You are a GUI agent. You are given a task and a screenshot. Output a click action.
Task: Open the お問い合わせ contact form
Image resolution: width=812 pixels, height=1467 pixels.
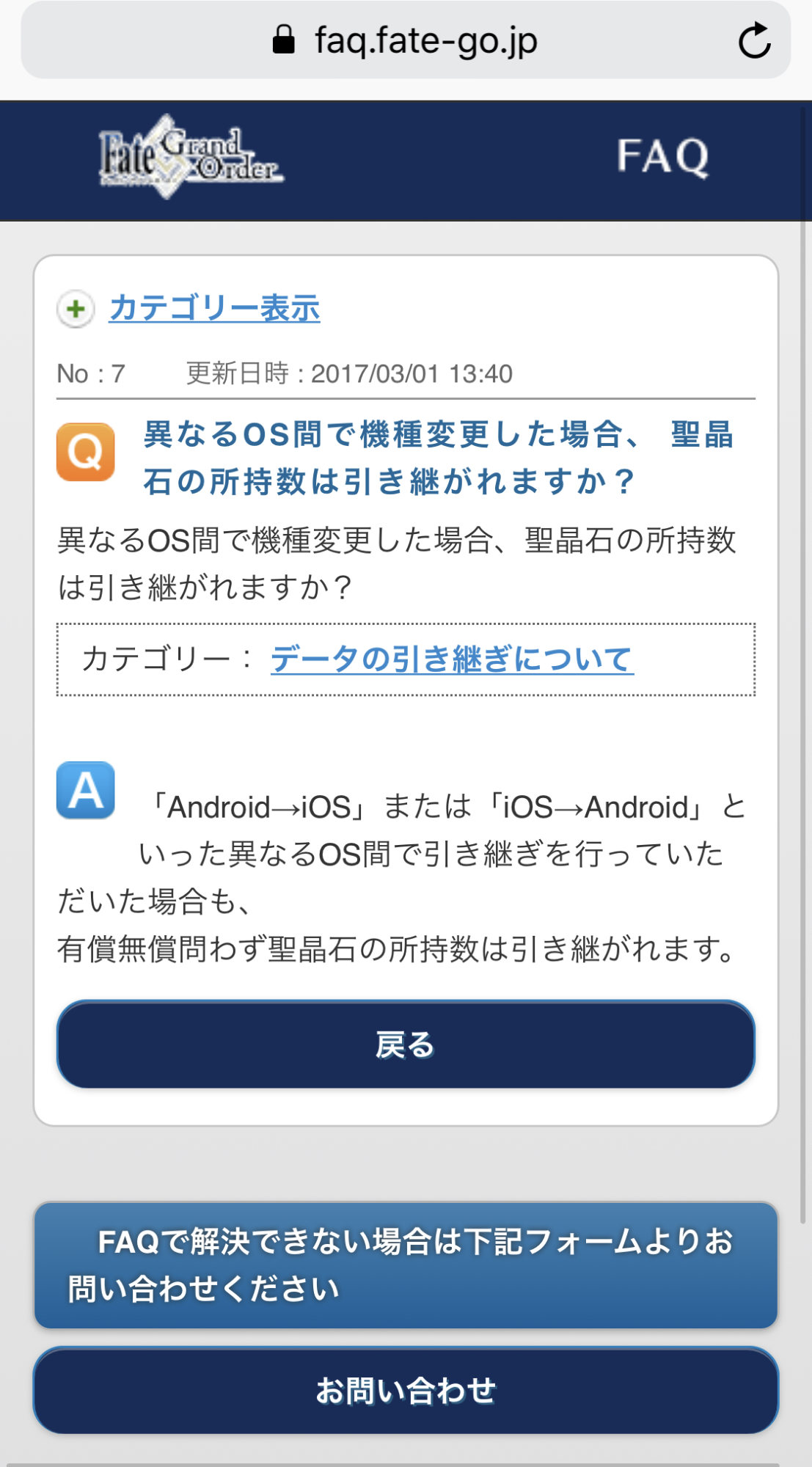point(406,1390)
